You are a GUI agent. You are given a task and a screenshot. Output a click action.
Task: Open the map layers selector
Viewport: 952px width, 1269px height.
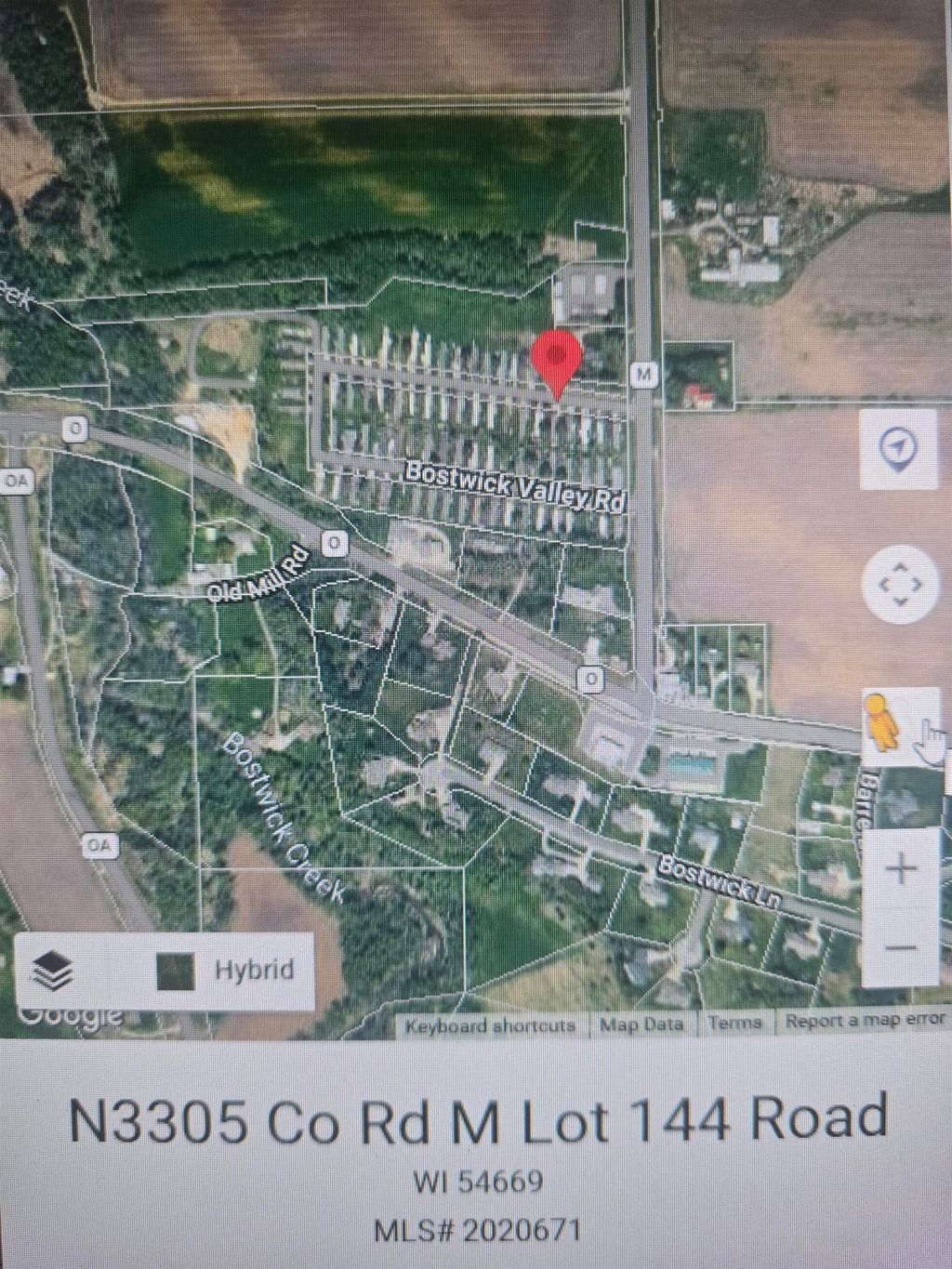[x=53, y=972]
